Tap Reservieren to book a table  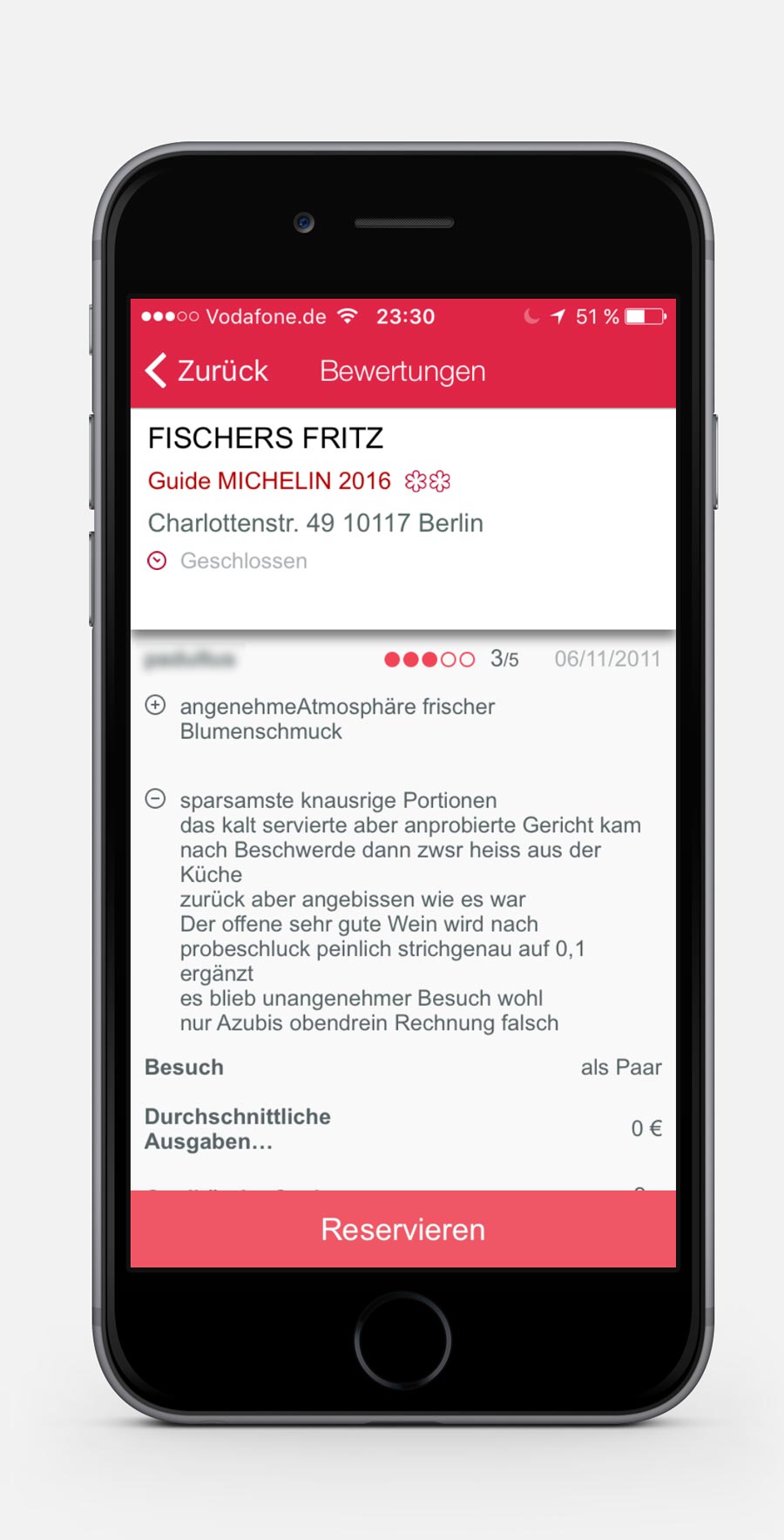pos(402,1229)
